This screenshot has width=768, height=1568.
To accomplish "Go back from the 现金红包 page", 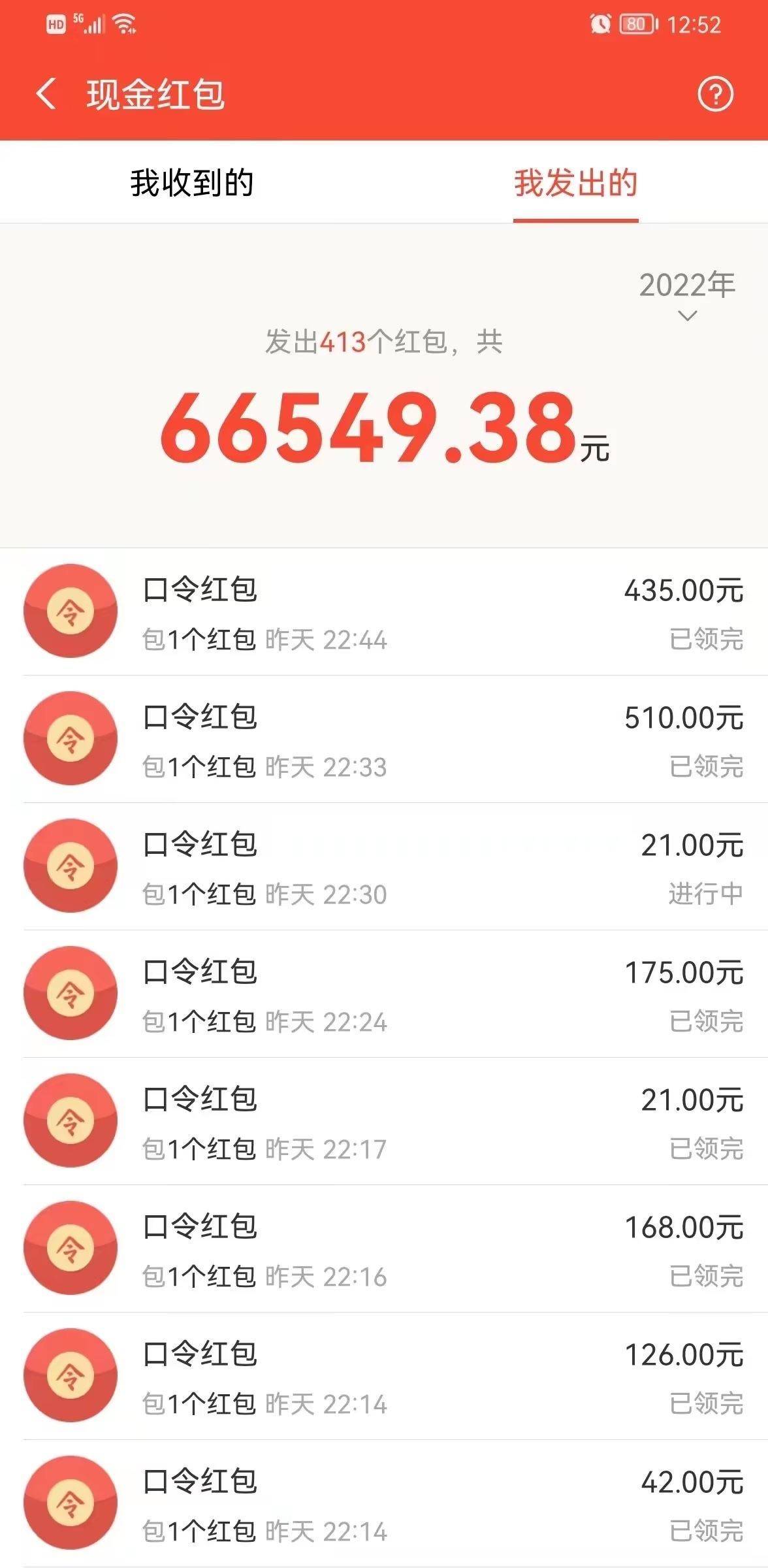I will (x=46, y=94).
